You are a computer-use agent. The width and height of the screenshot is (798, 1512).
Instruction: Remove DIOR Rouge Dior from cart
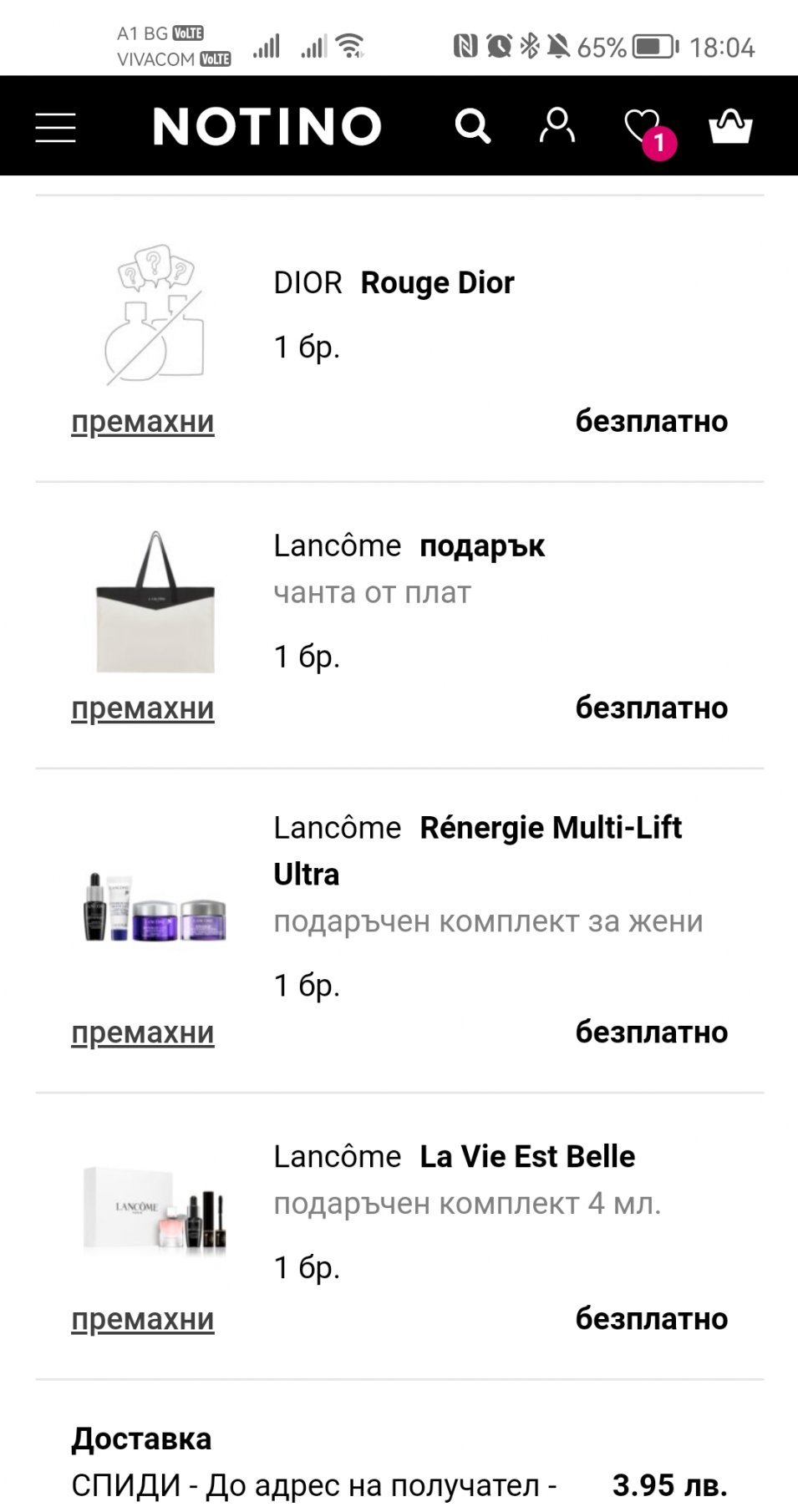click(143, 422)
